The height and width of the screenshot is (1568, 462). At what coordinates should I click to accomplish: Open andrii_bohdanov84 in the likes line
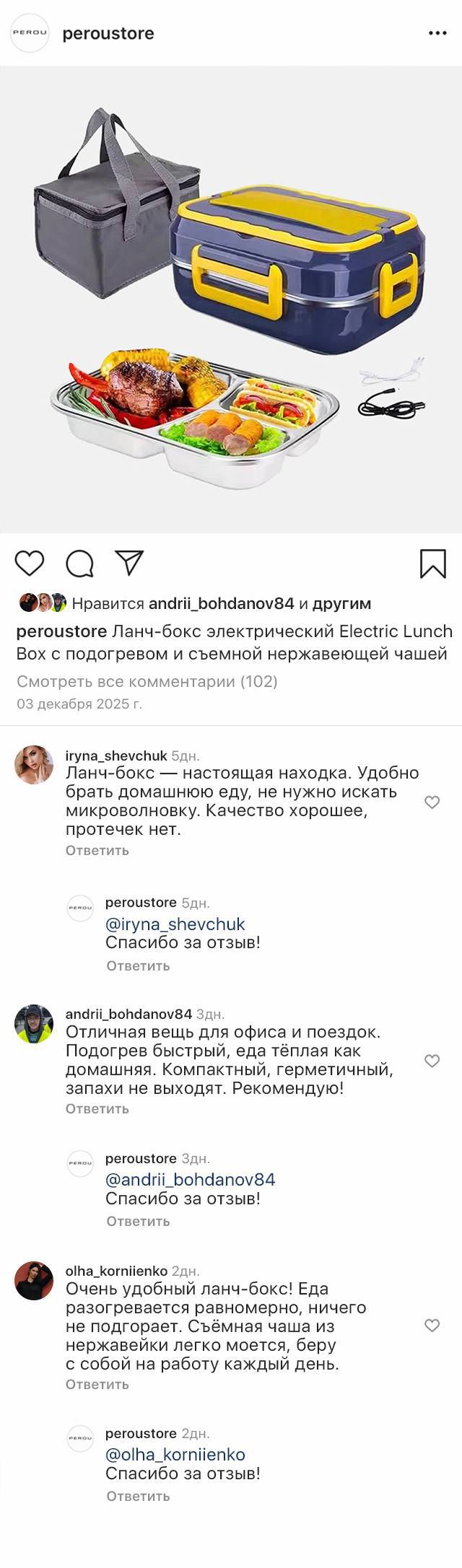221,603
